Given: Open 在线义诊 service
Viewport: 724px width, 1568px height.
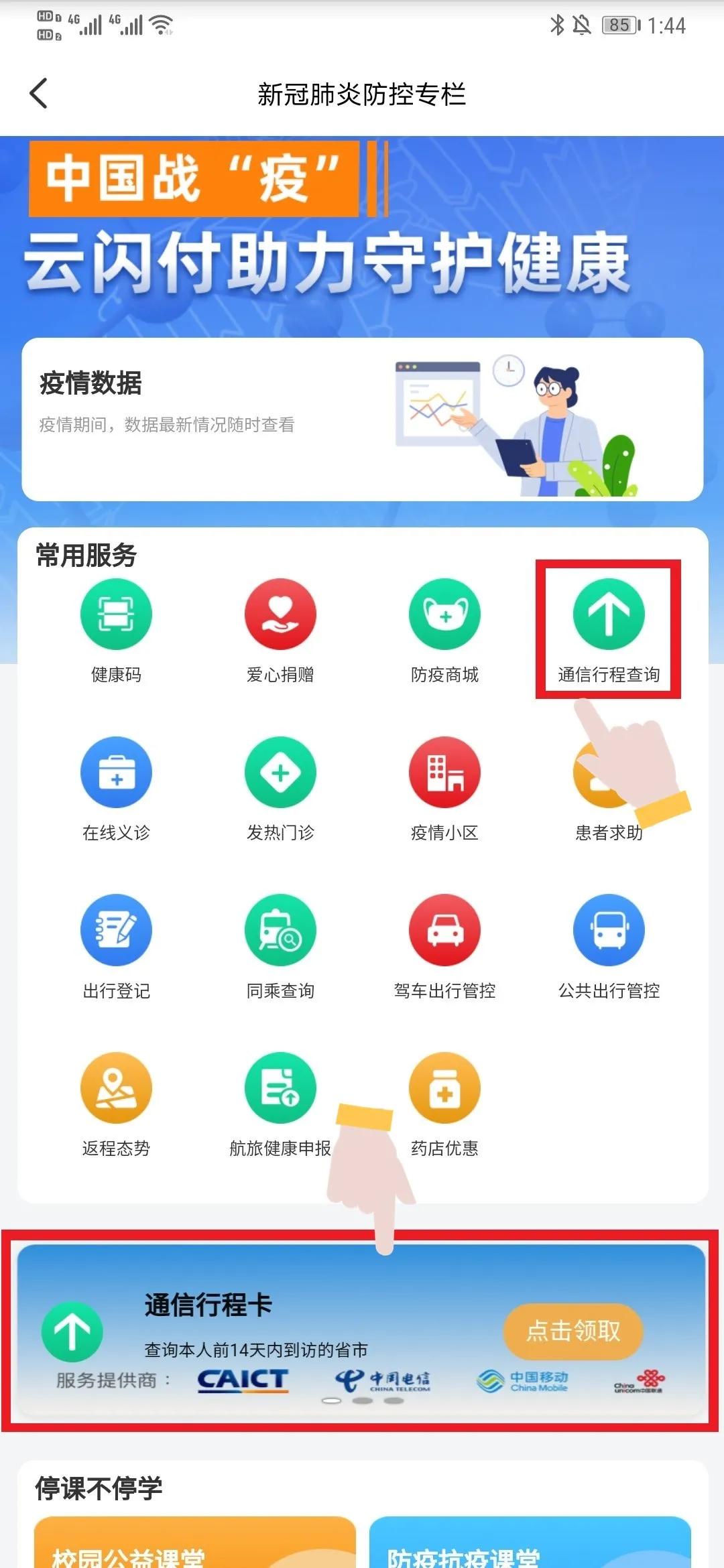Looking at the screenshot, I should point(116,773).
